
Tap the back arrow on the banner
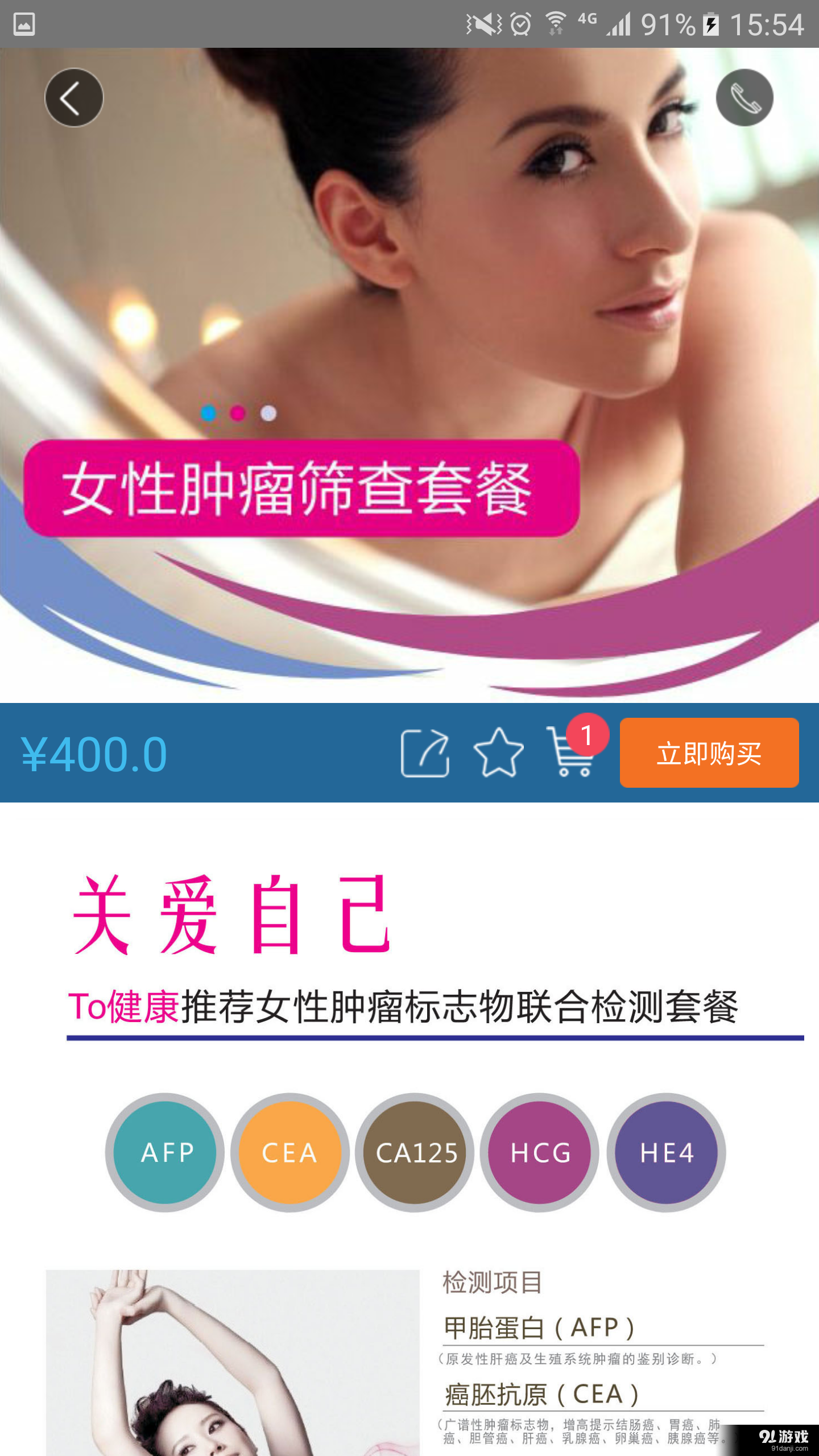tap(73, 97)
